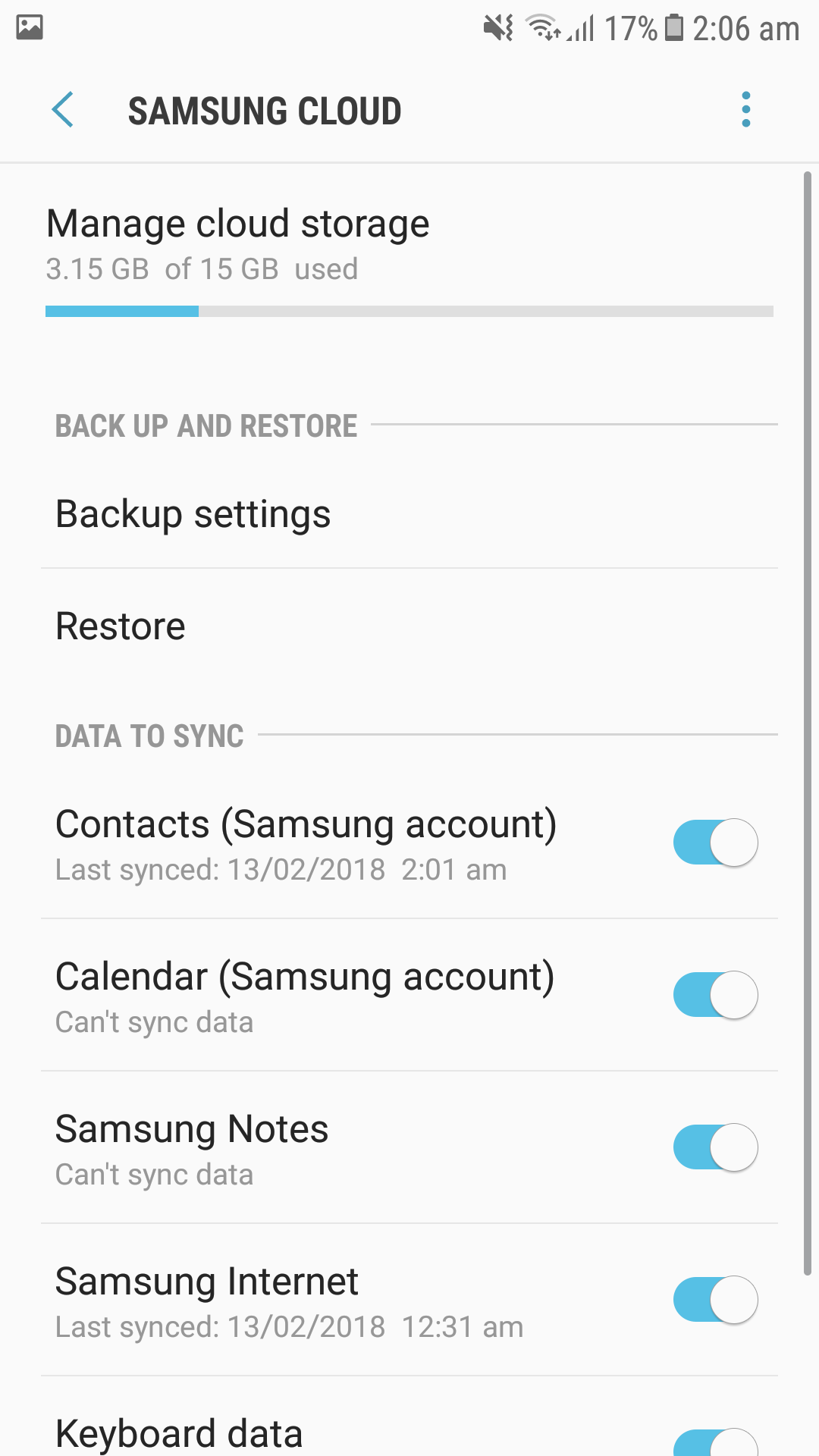Disable Calendar (Samsung account) sync
819x1456 pixels.
coord(715,995)
